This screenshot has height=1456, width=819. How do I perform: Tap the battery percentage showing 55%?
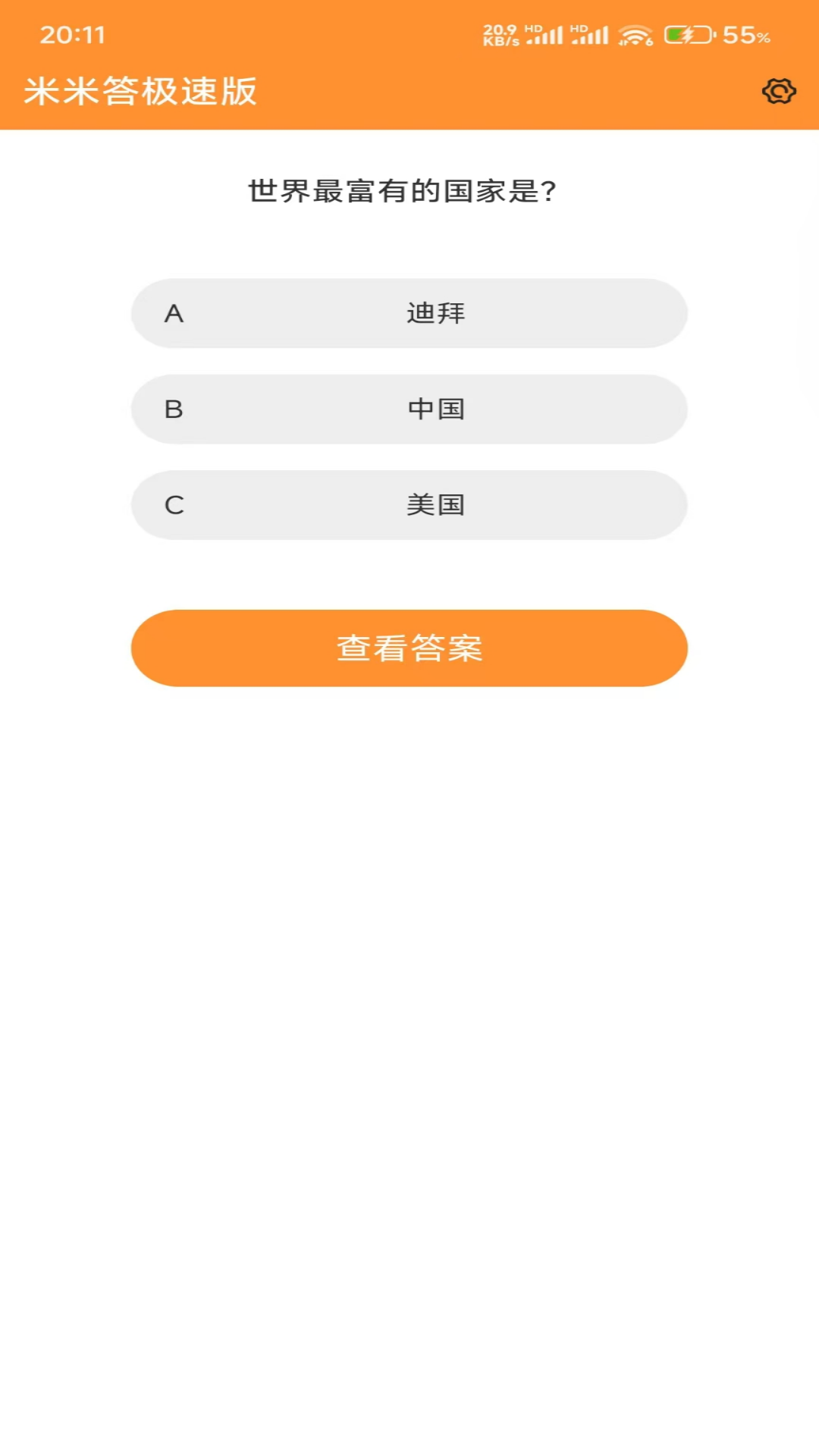click(745, 34)
